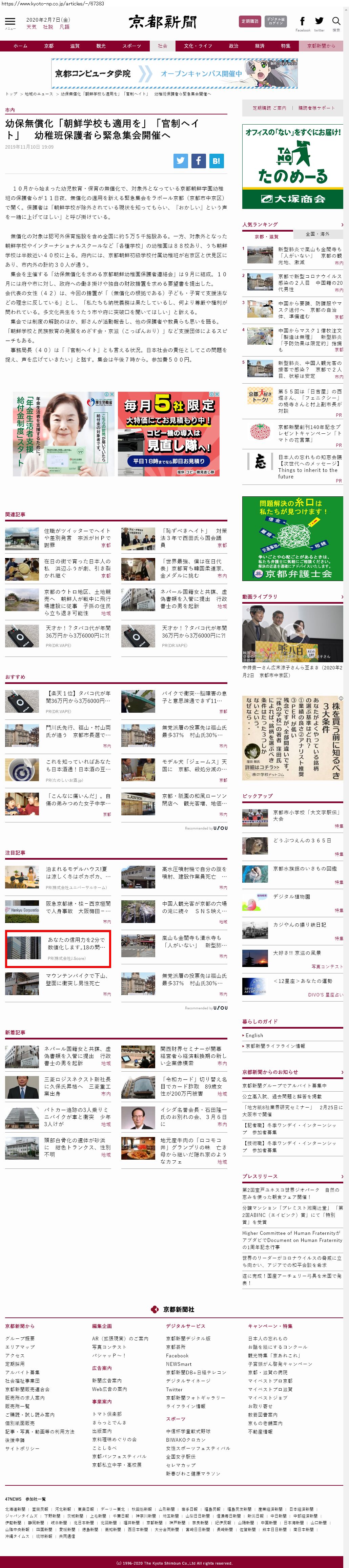
Task: Tap the 定期購読 subscription button
Action: [x=250, y=21]
